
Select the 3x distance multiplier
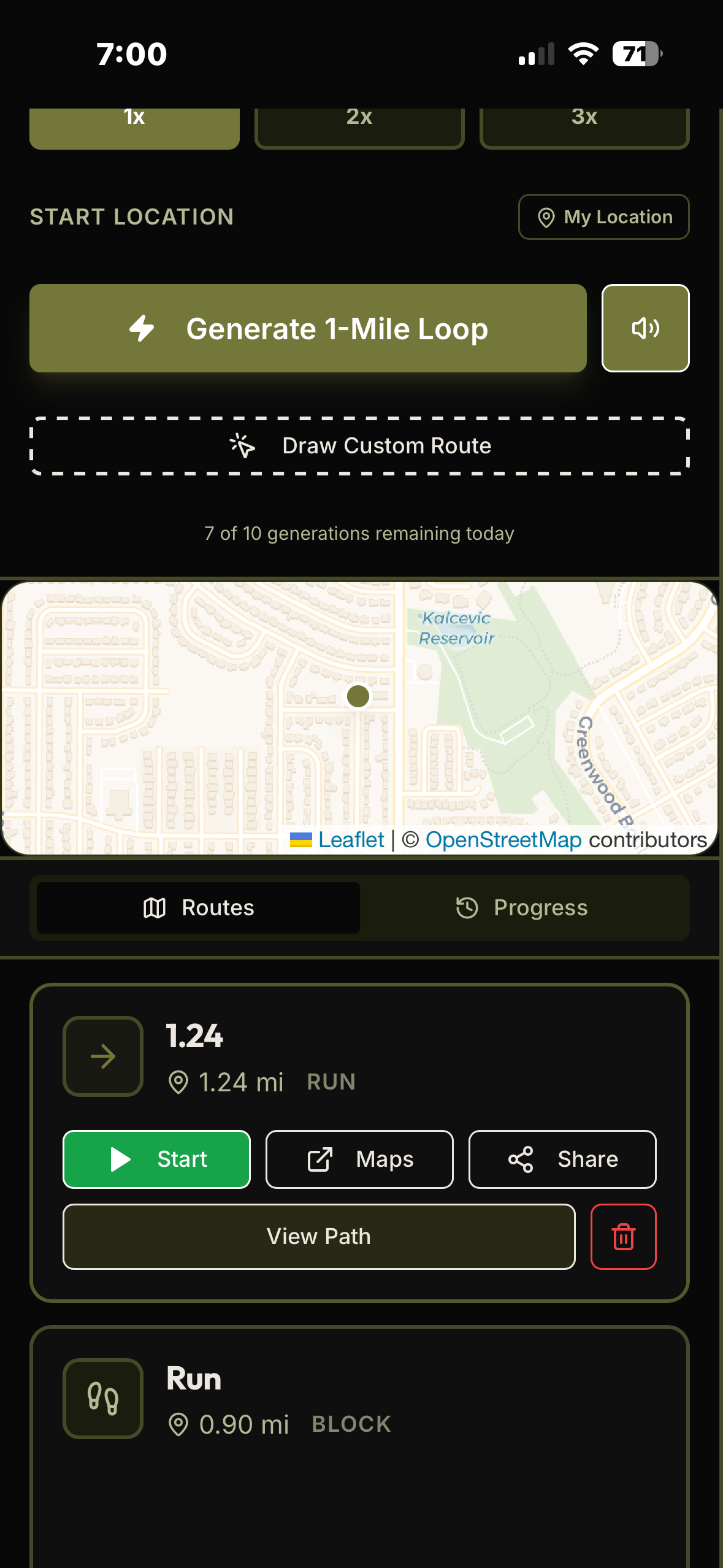pos(583,120)
